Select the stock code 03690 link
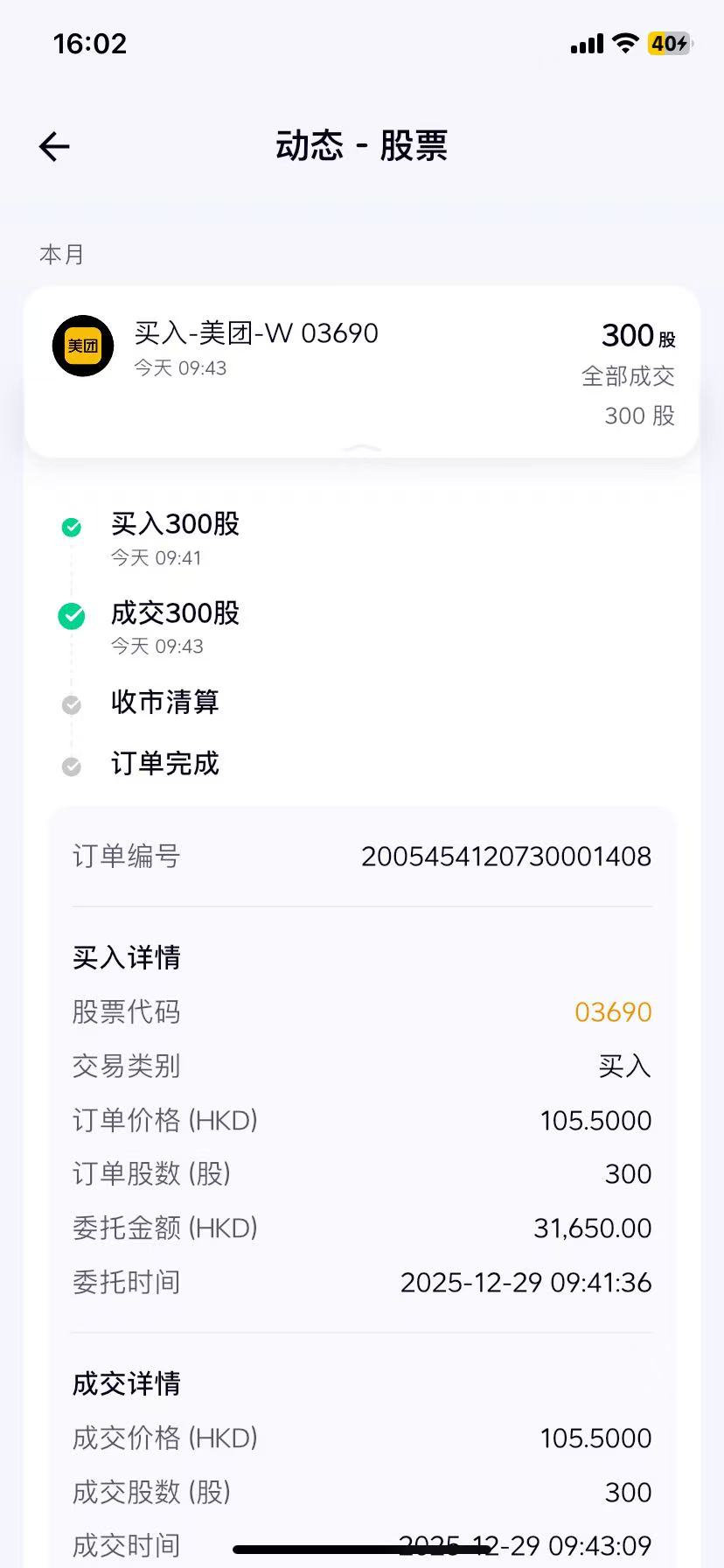Viewport: 724px width, 1568px height. point(614,1012)
